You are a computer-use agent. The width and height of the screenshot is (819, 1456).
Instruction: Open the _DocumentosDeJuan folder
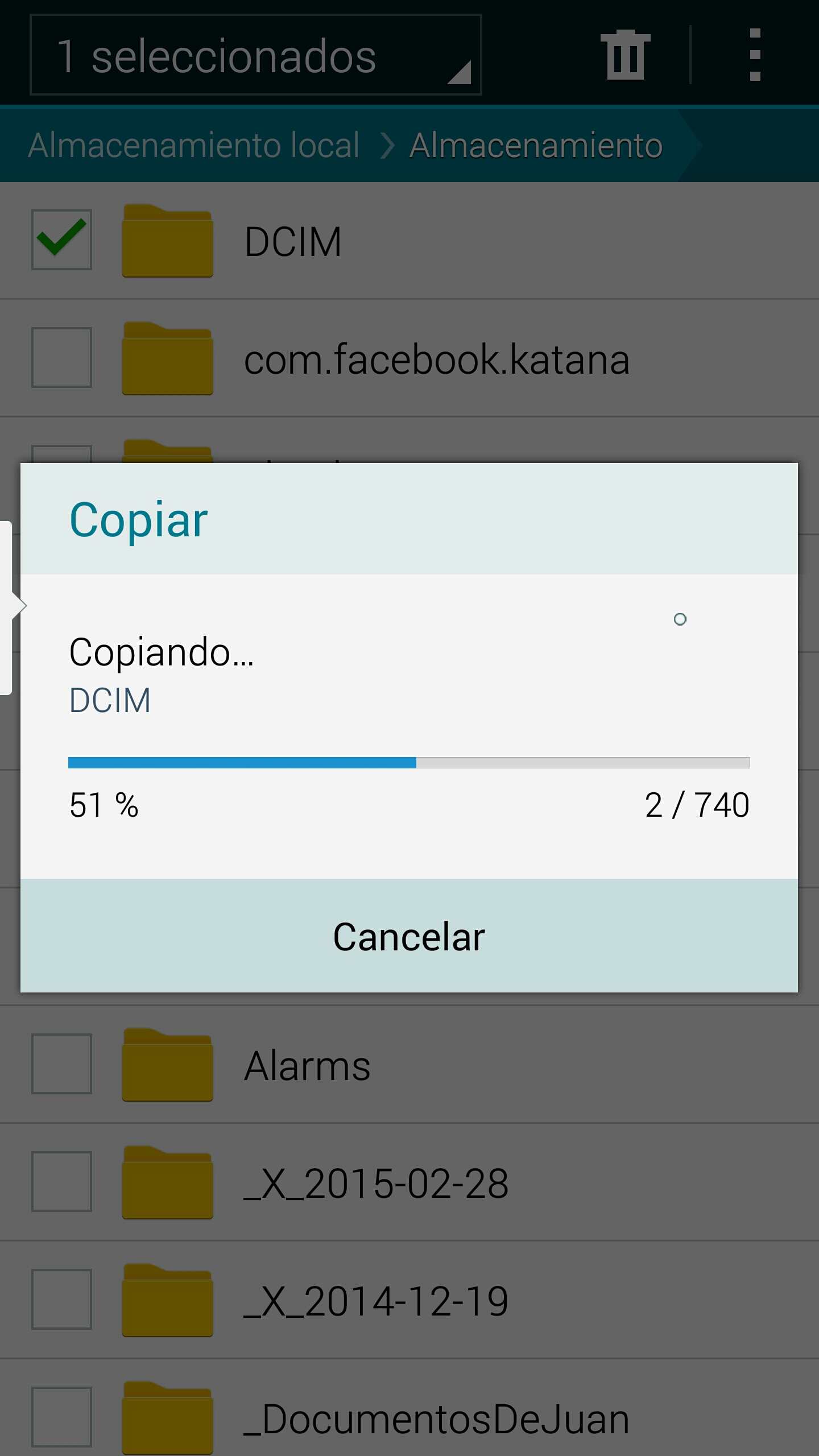coord(436,1418)
